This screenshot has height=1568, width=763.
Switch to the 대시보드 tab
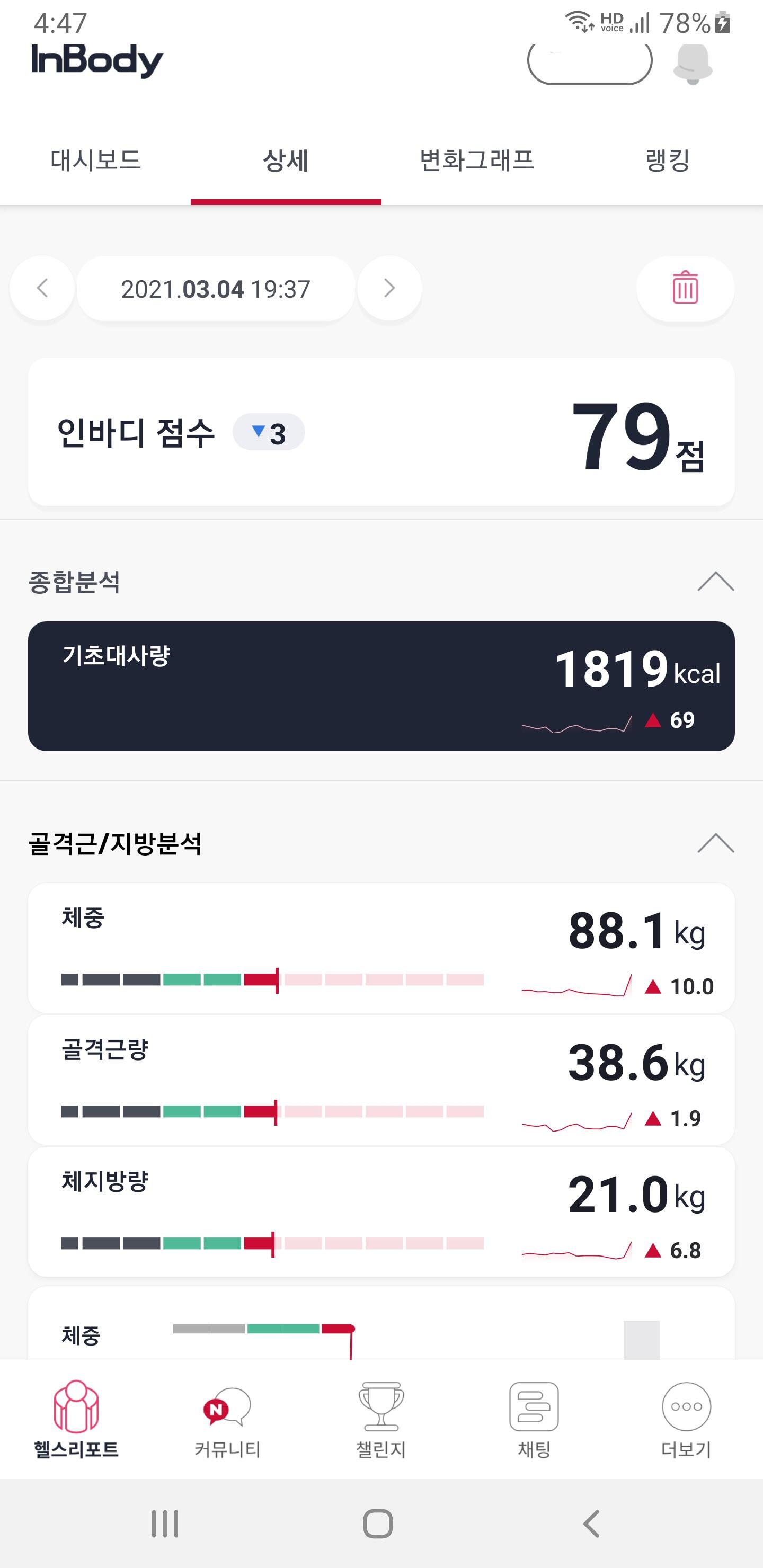coord(95,161)
